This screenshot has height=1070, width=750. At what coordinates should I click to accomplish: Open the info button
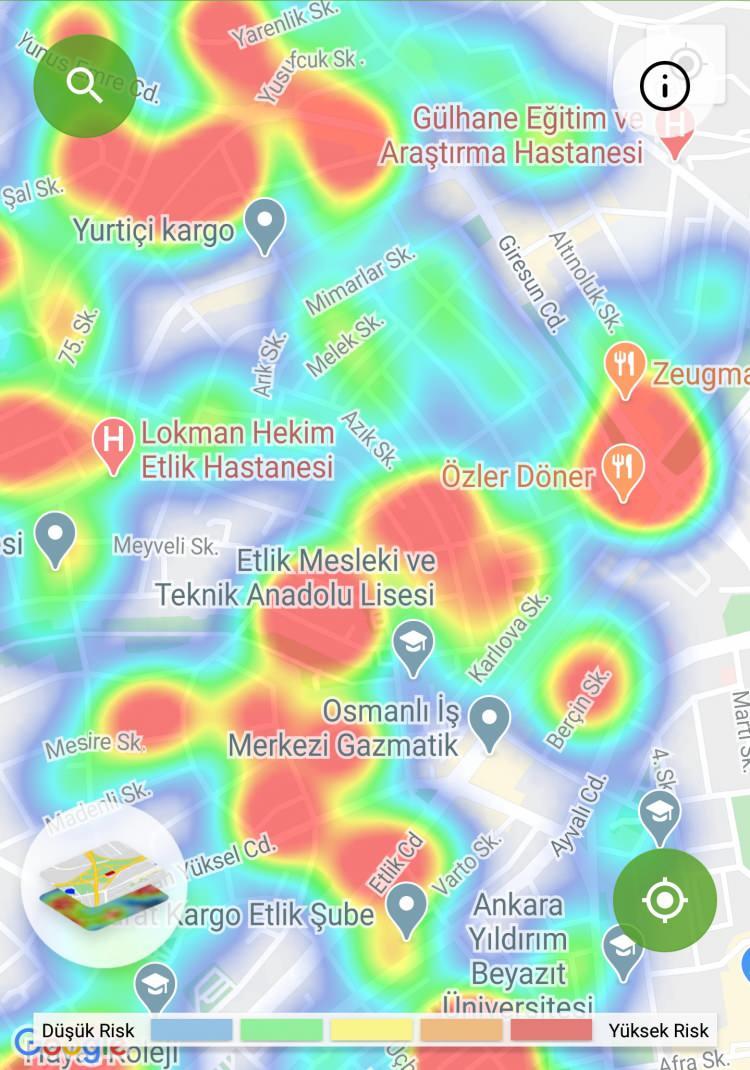665,87
